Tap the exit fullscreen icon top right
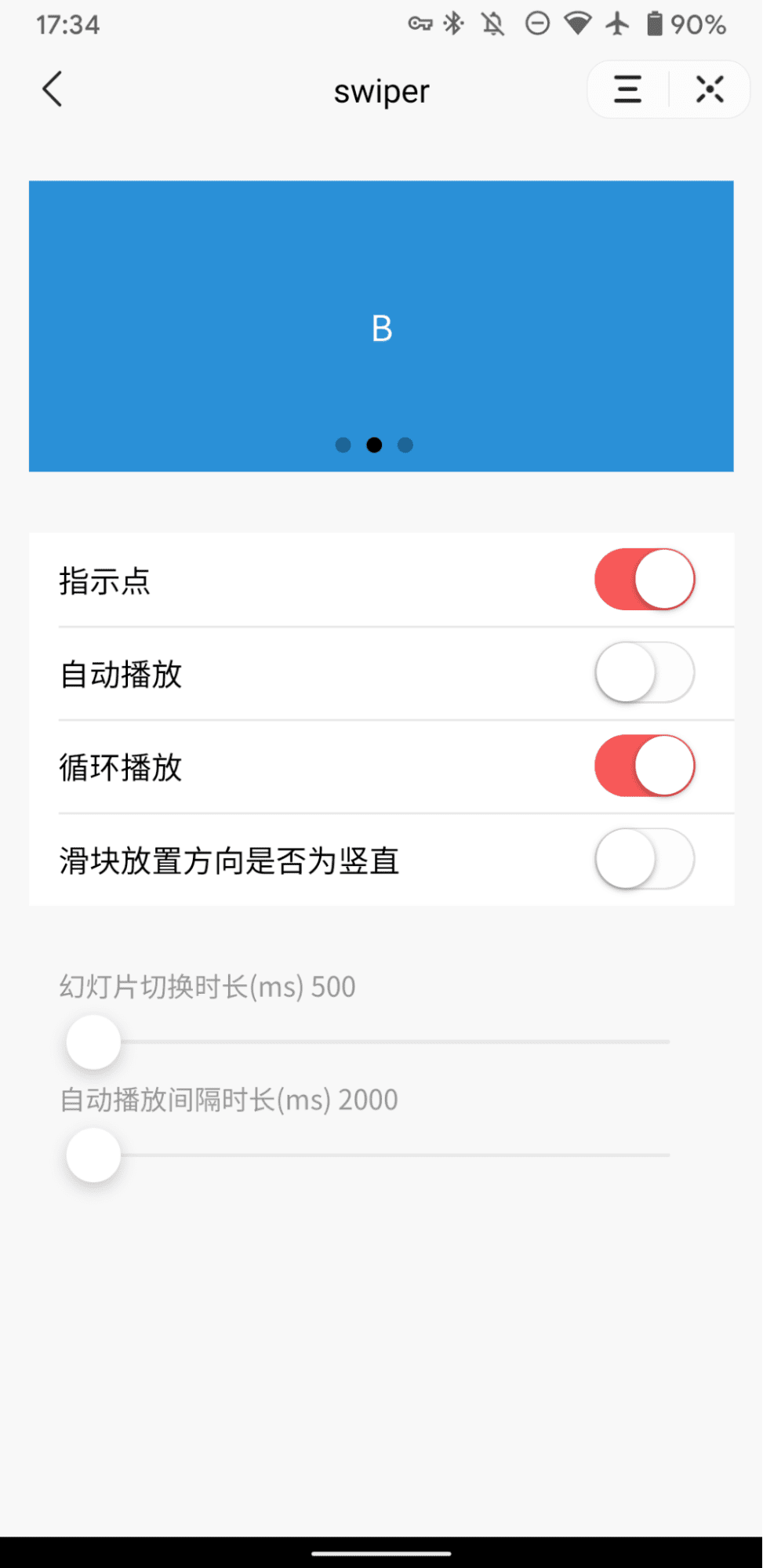 (709, 89)
